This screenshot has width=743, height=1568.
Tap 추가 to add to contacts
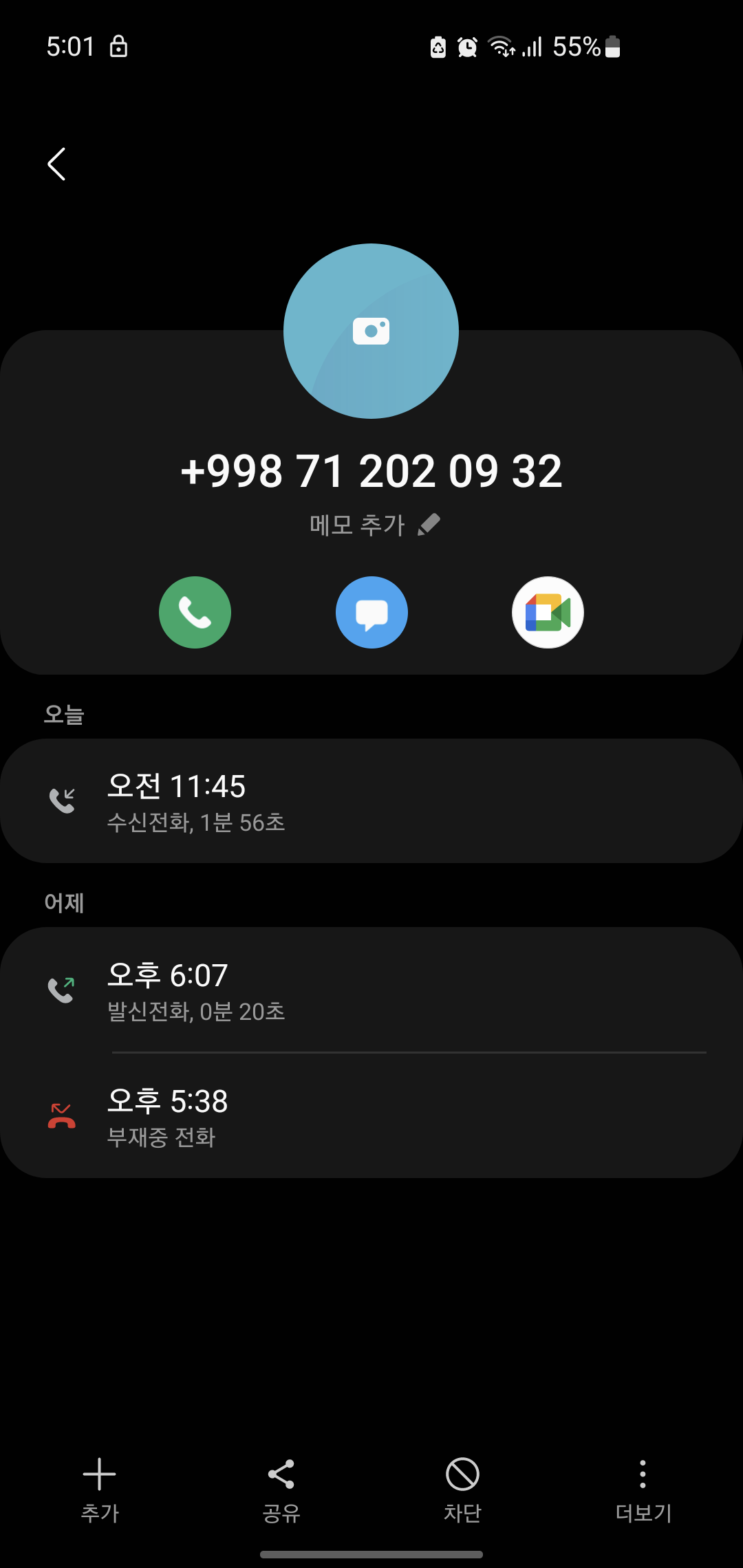click(100, 1490)
